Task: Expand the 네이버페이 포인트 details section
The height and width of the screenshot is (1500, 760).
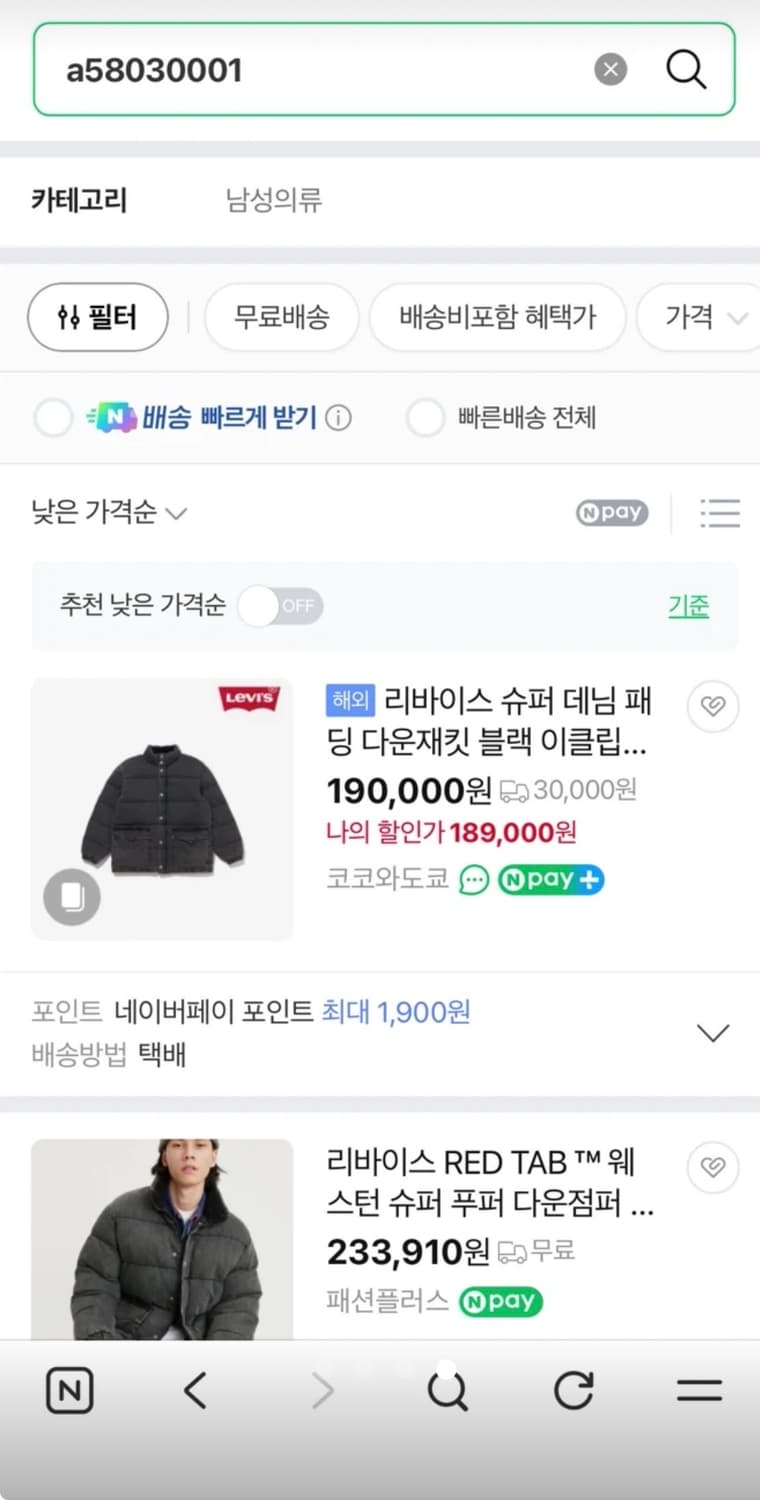Action: [714, 1032]
